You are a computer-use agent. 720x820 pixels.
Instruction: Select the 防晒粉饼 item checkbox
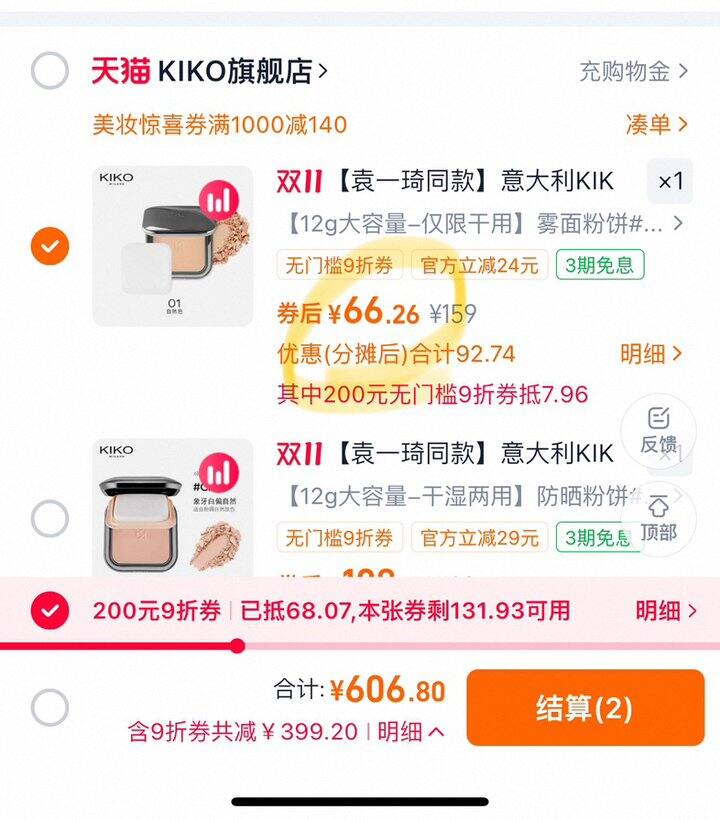pos(50,519)
